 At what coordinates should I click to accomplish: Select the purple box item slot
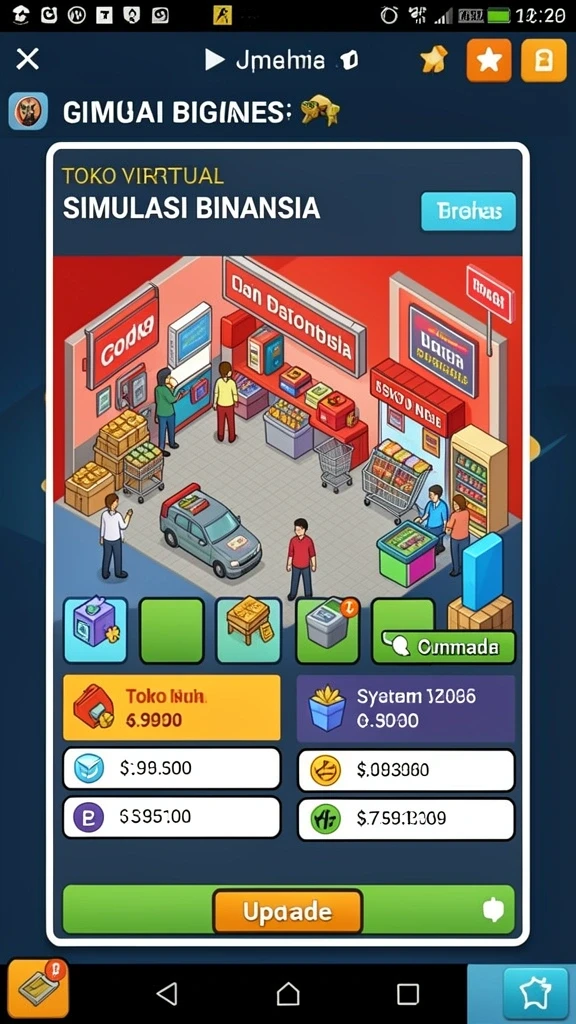point(95,630)
